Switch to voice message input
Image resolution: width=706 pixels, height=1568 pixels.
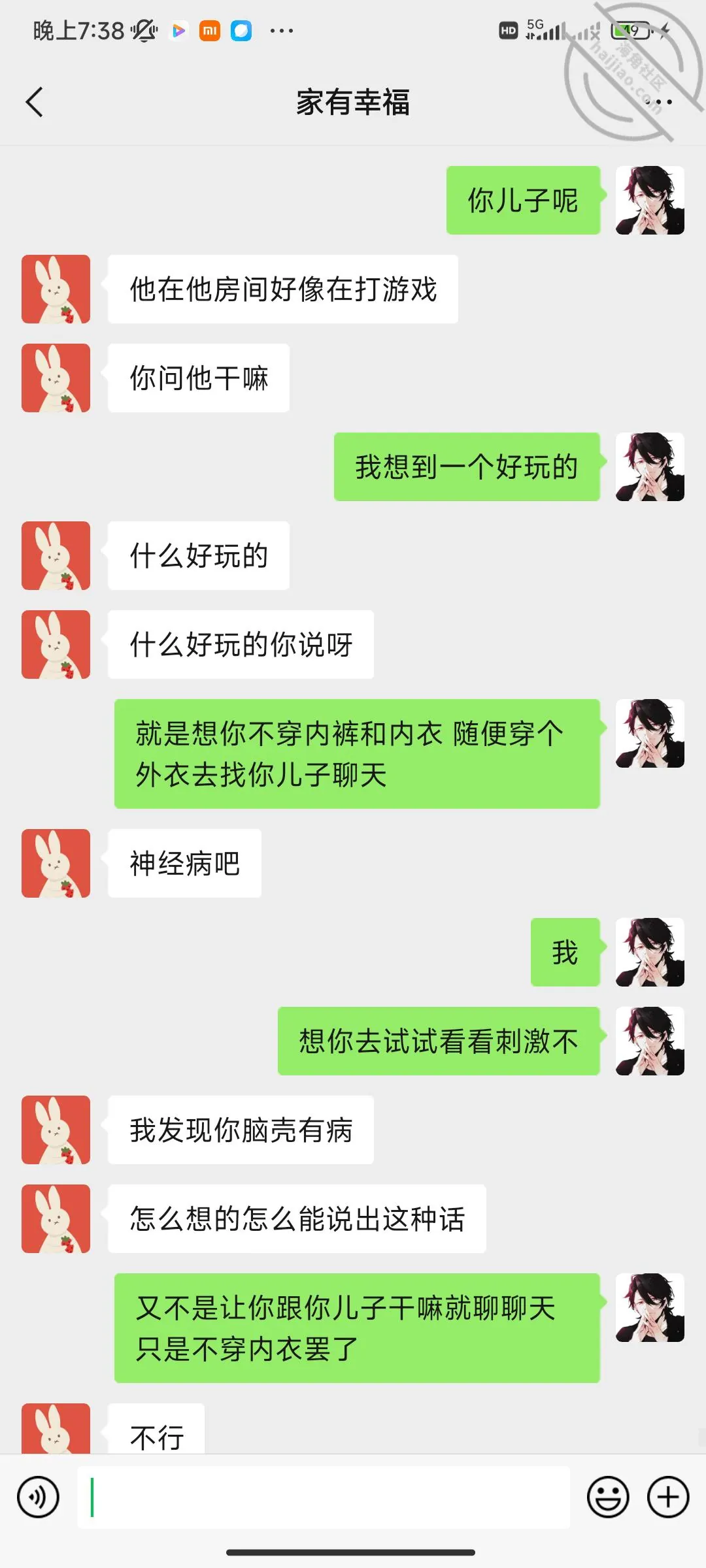[x=38, y=1497]
